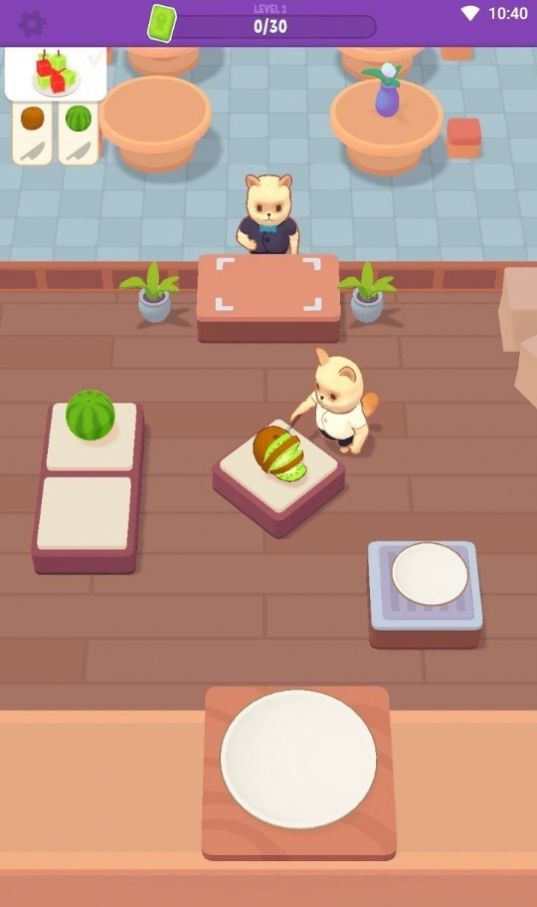The height and width of the screenshot is (907, 537).
Task: Tap the large serving plate at the bottom
Action: pyautogui.click(x=299, y=759)
